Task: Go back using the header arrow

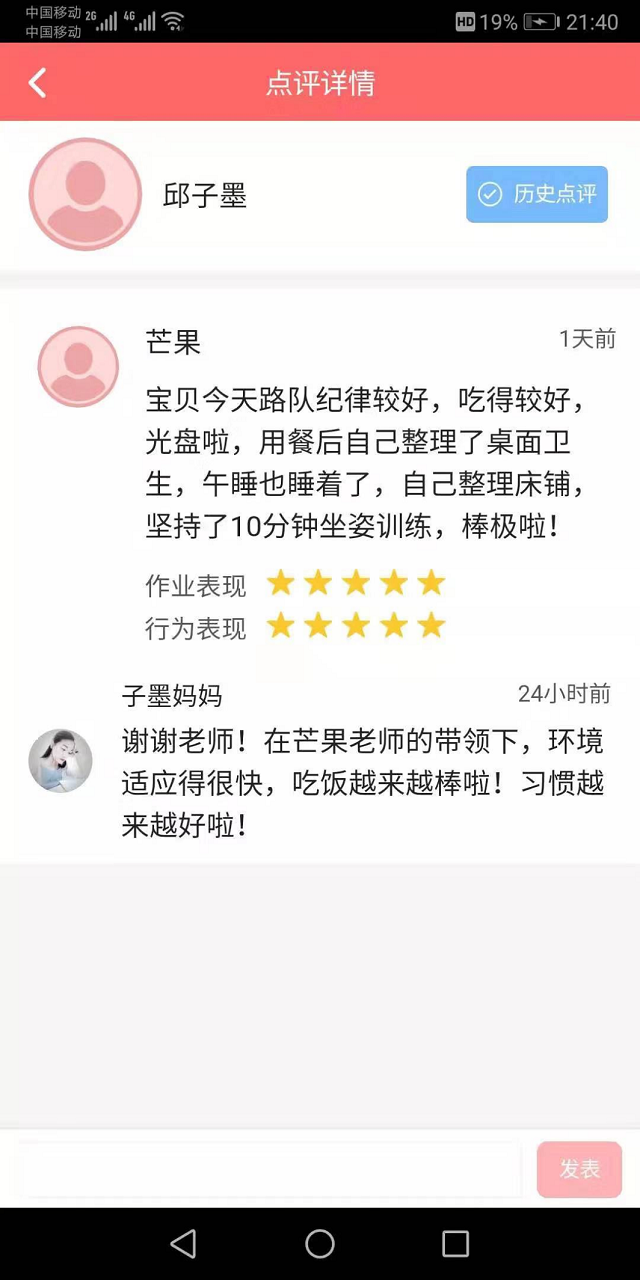Action: [x=37, y=82]
